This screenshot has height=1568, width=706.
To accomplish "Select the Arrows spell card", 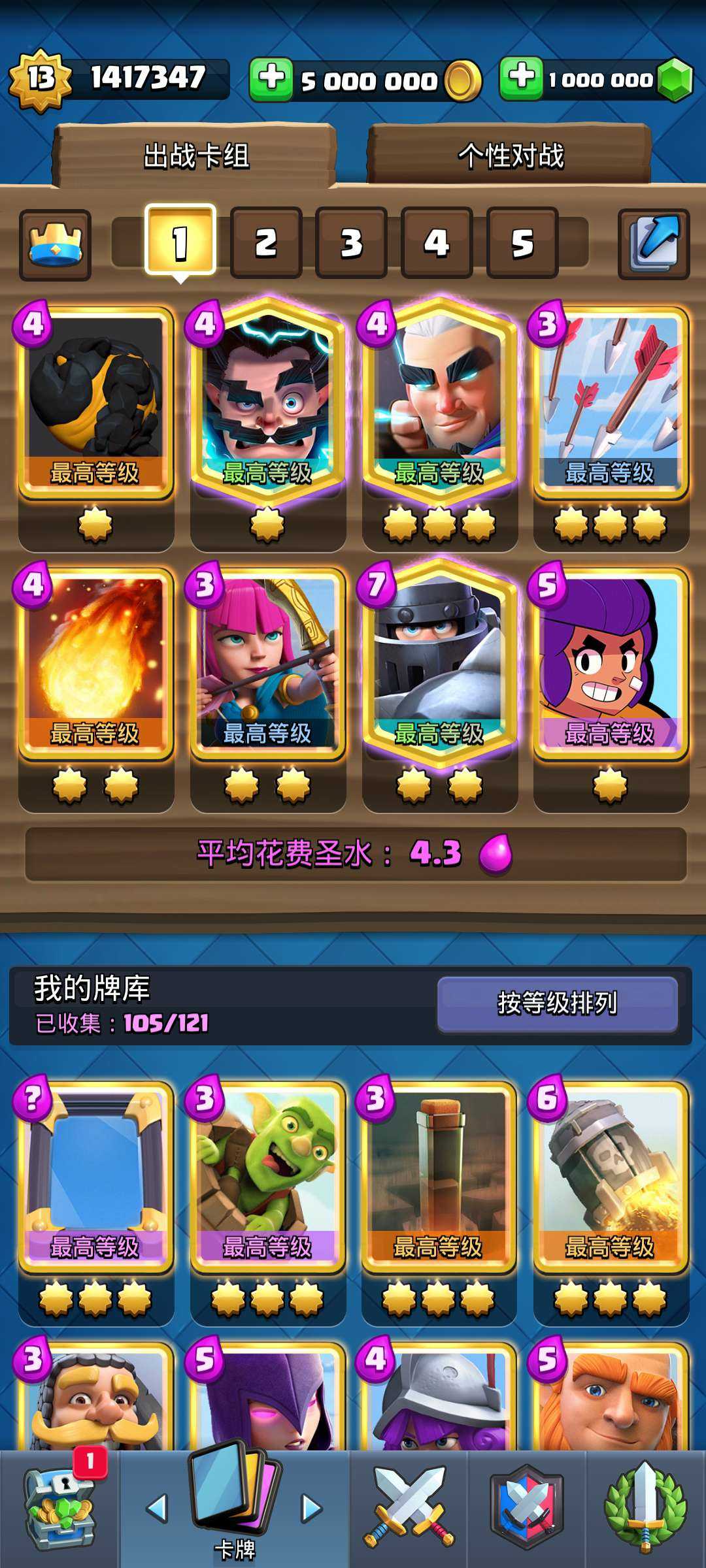I will point(611,402).
